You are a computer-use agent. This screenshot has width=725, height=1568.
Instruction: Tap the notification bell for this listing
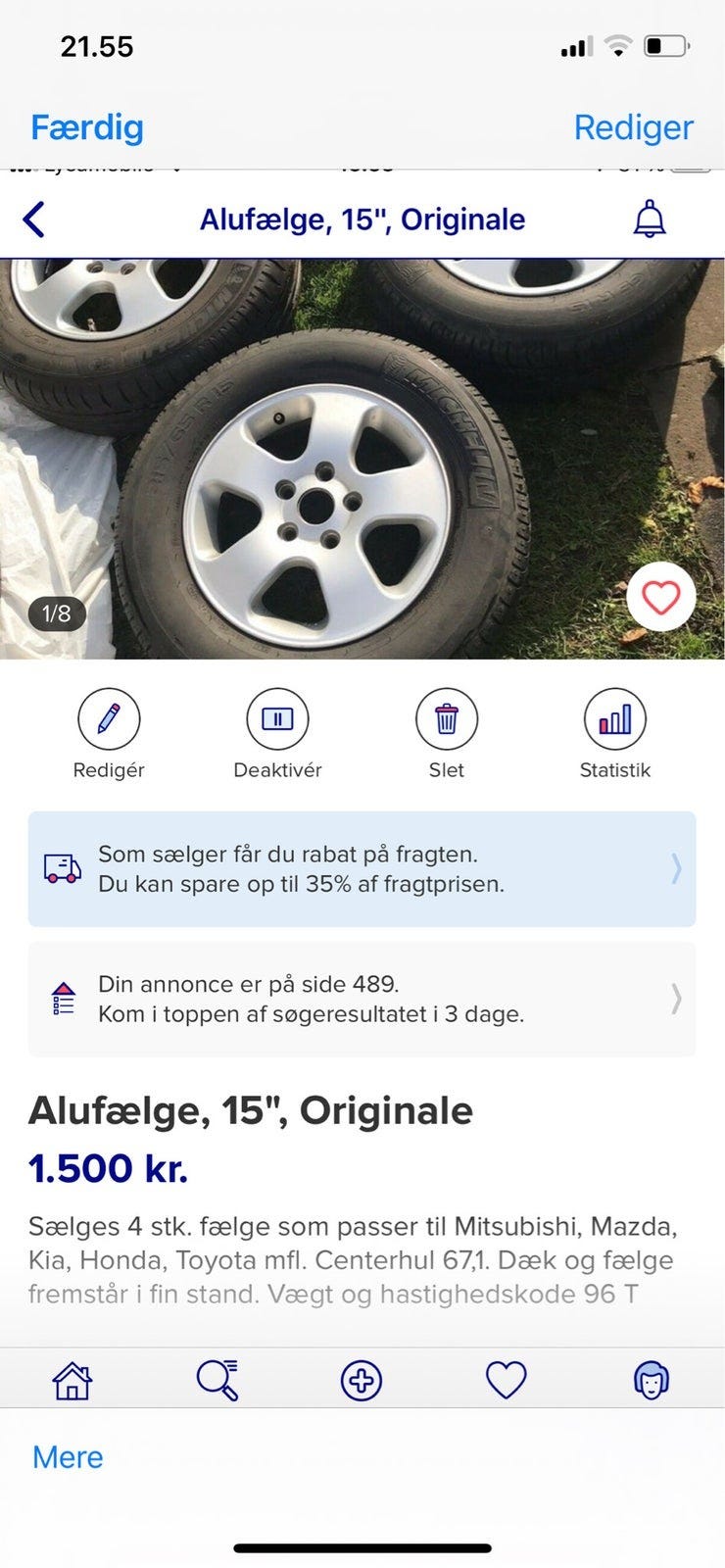click(648, 219)
